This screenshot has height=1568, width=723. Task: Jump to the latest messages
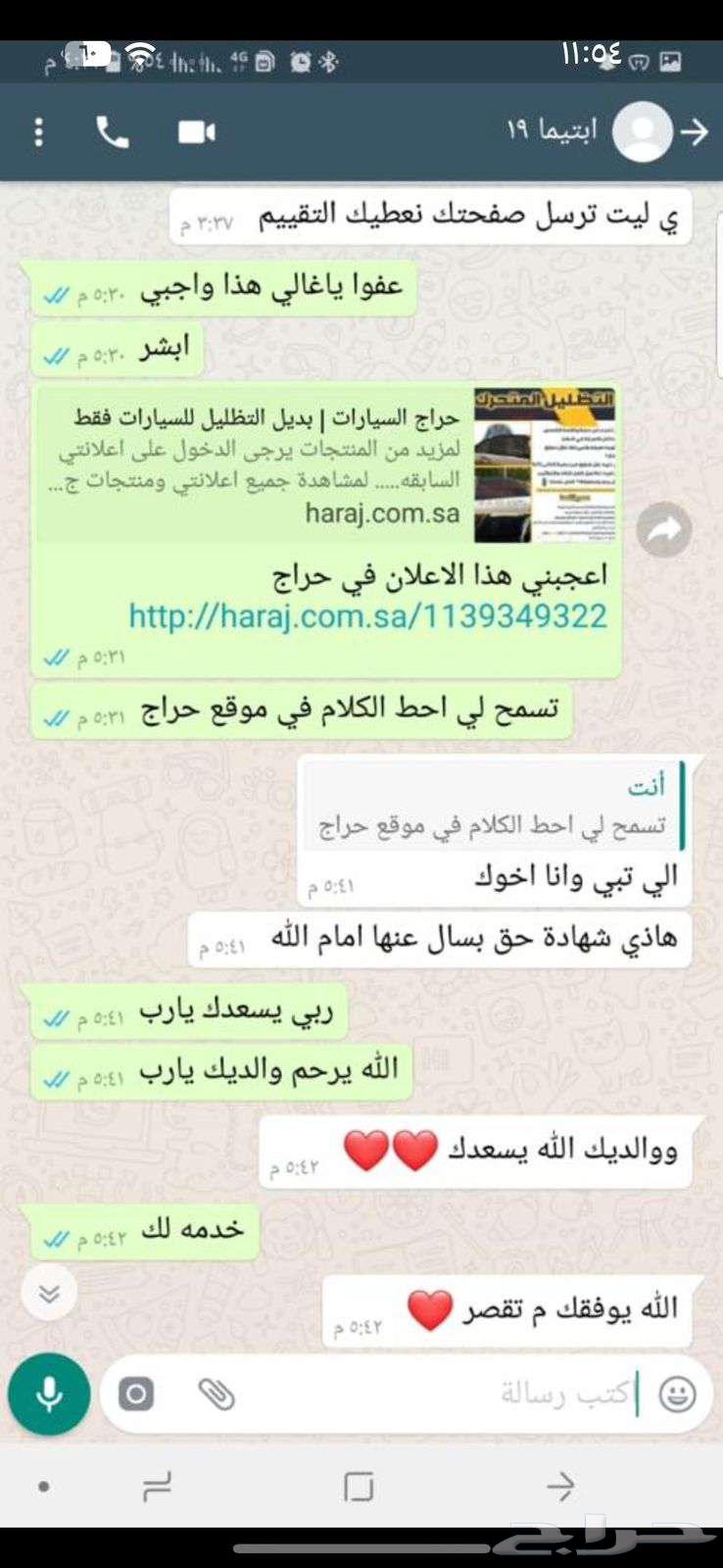49,1294
